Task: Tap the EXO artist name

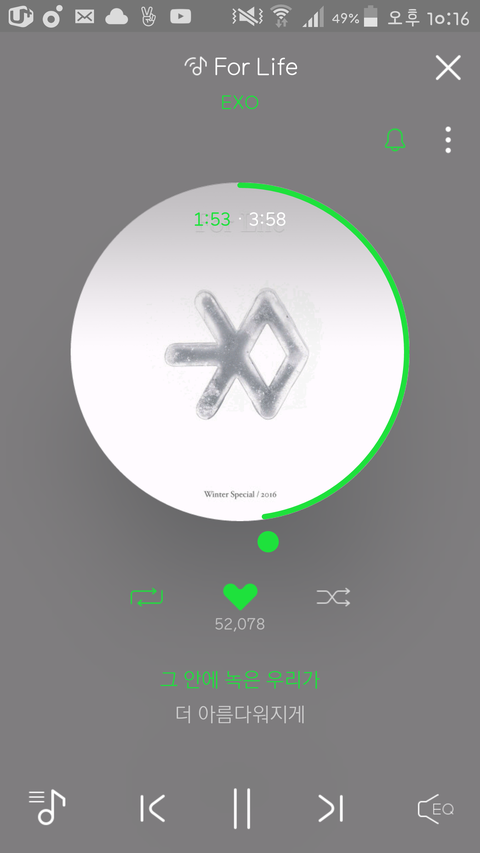Action: 239,102
